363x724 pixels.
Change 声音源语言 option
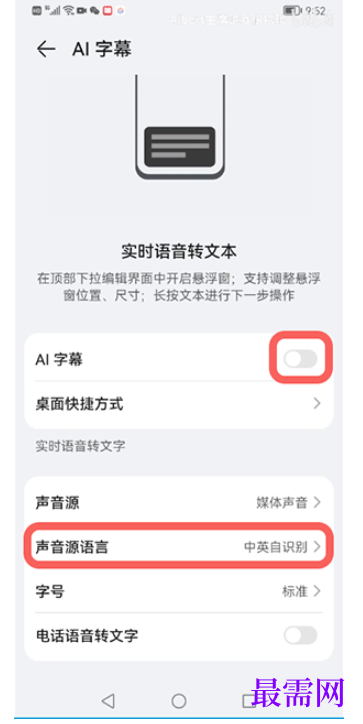(179, 547)
